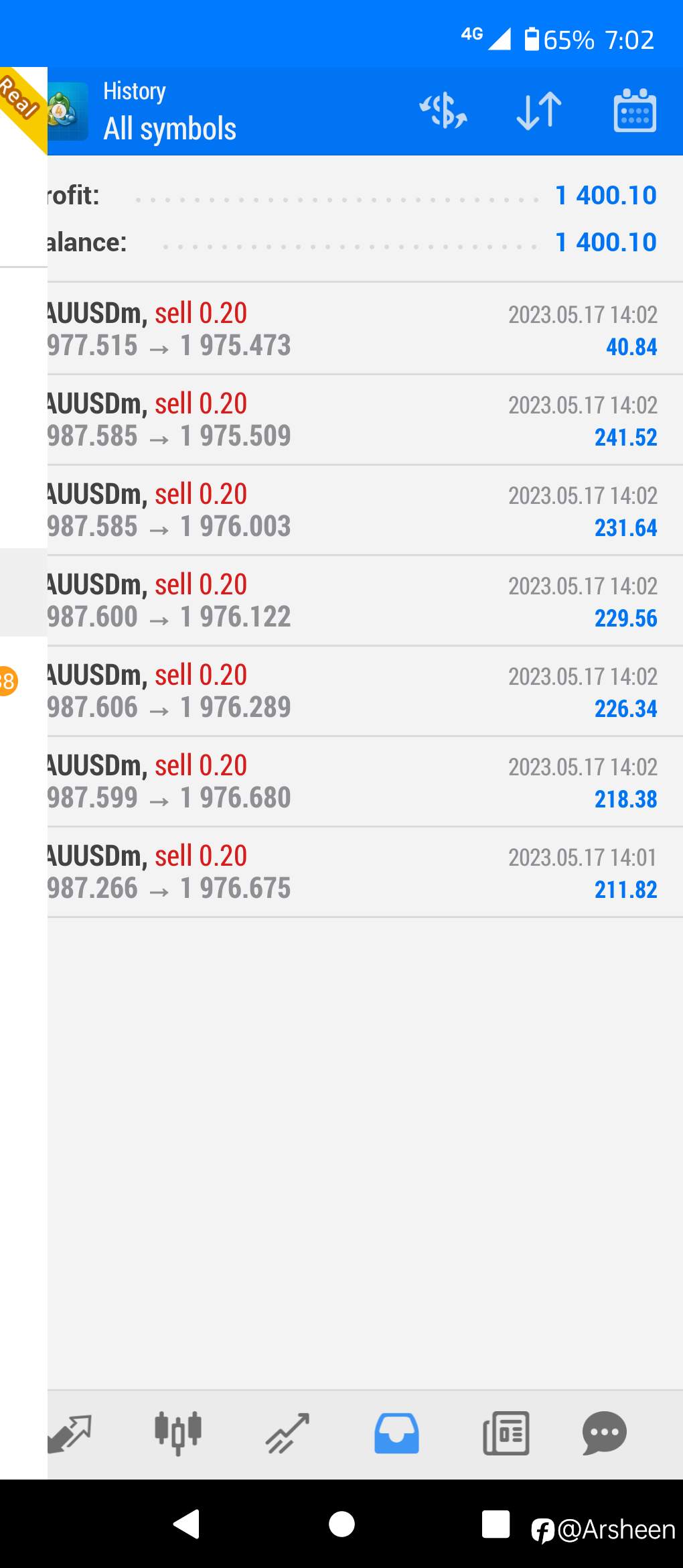Select the History inbox tab
Screen dimensions: 683x1568
tap(396, 1434)
